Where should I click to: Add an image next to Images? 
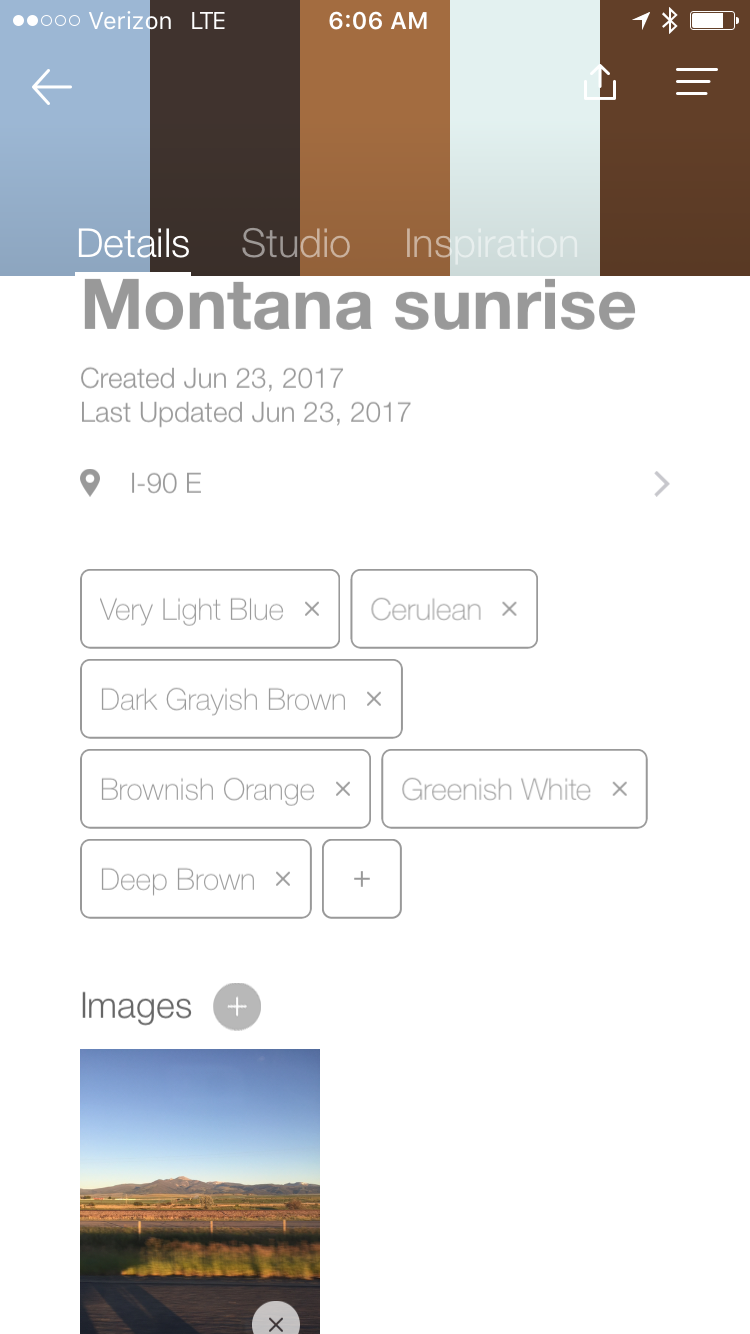tap(237, 1006)
